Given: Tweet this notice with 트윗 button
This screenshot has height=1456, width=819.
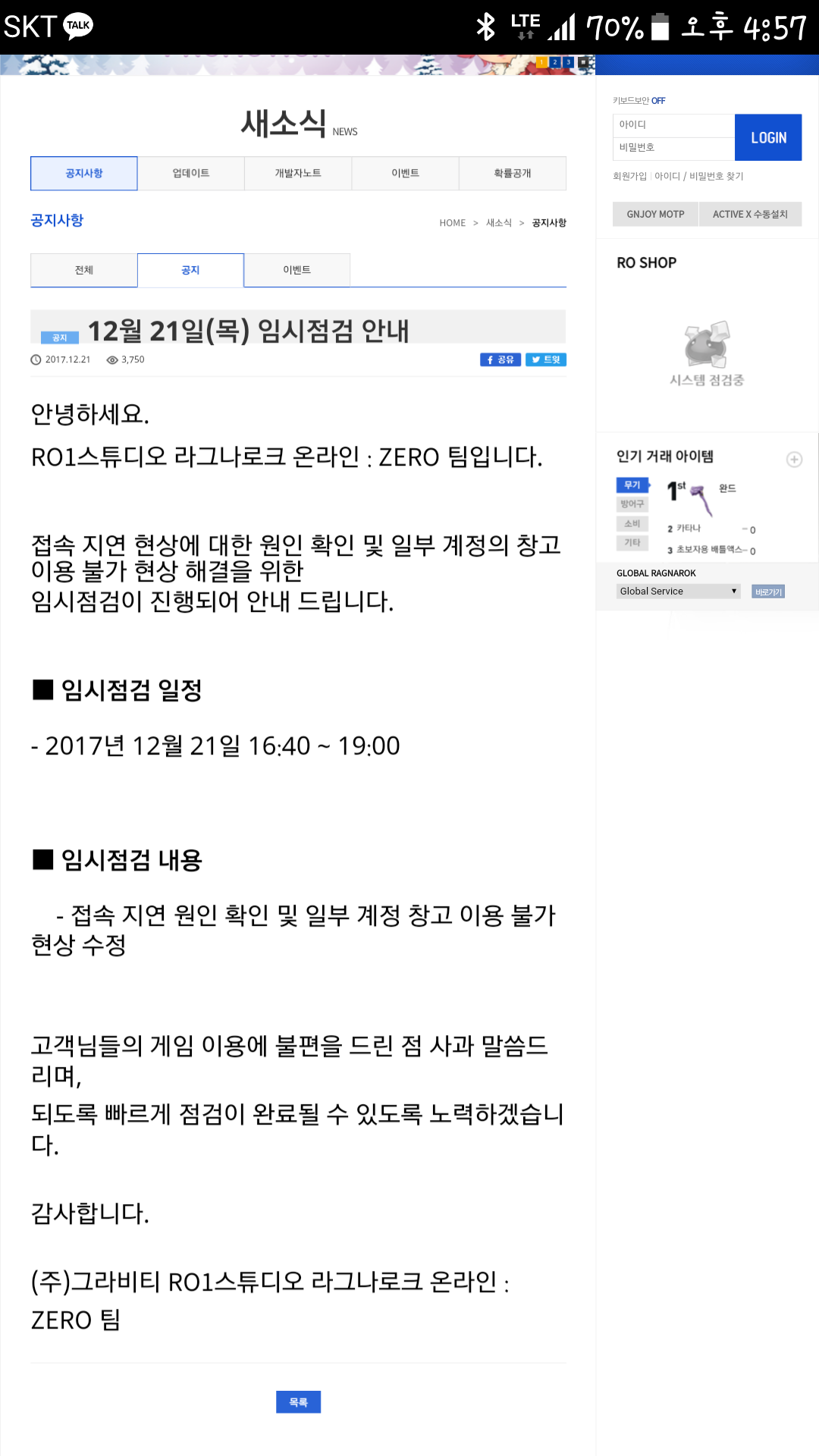Looking at the screenshot, I should tap(546, 359).
